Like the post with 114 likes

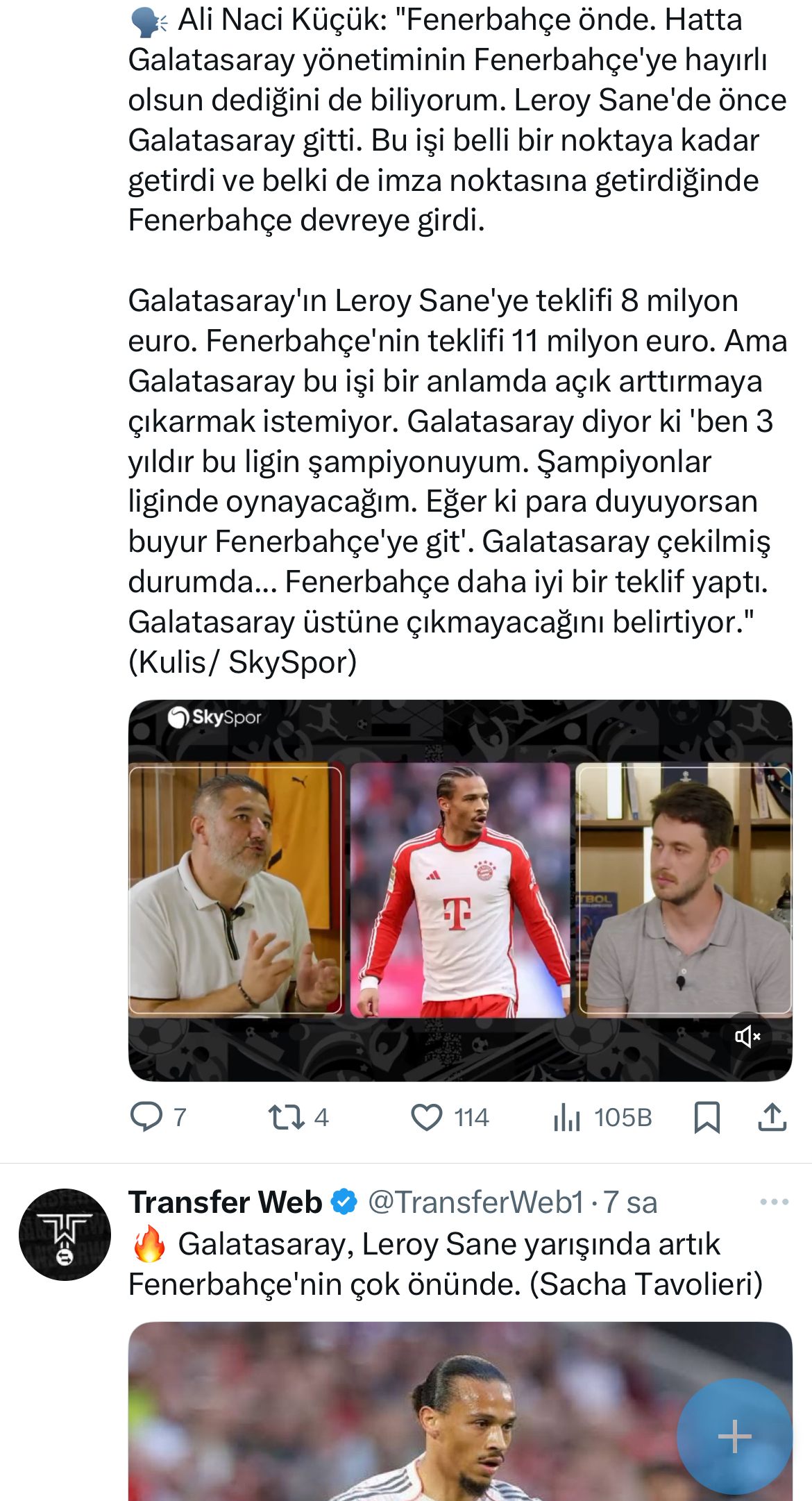point(427,1117)
